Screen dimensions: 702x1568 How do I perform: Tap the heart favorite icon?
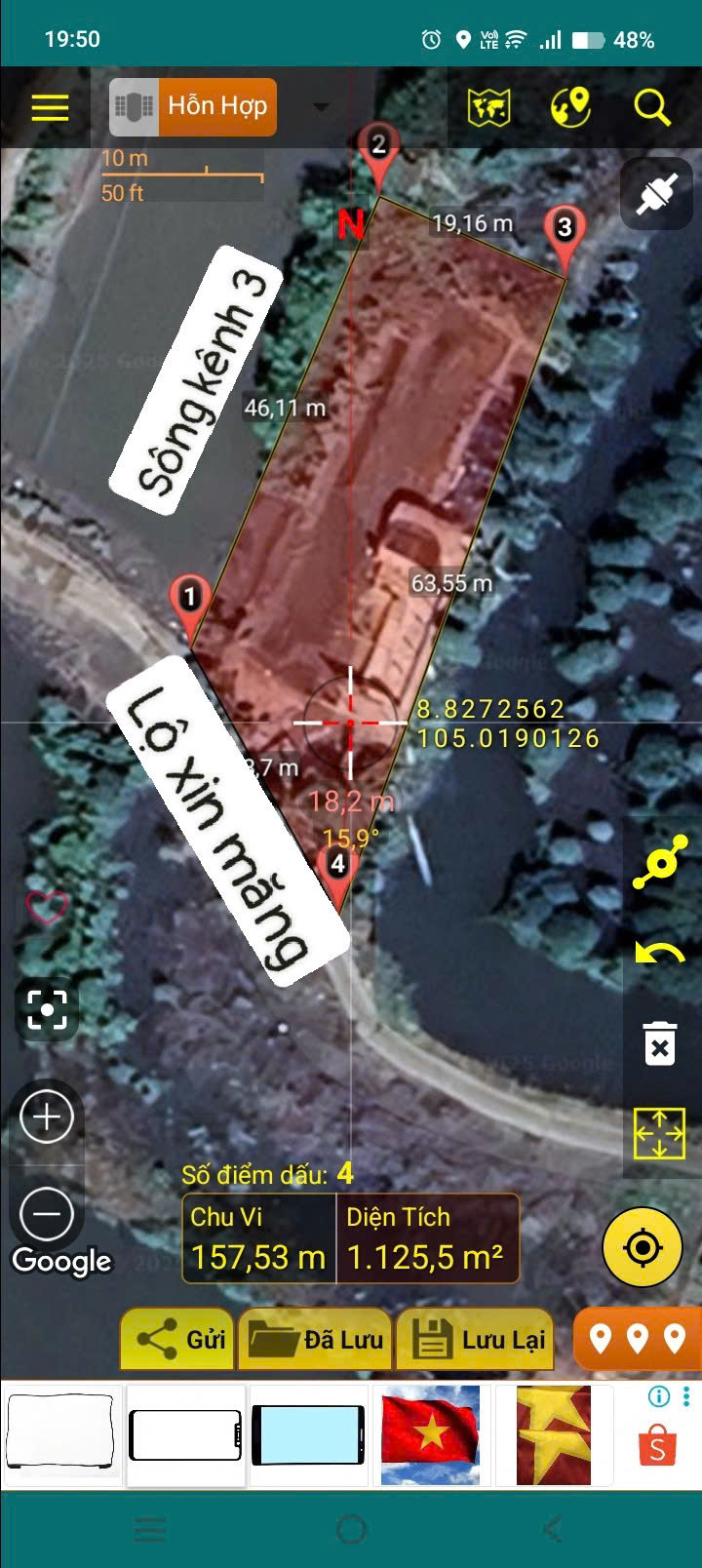46,907
